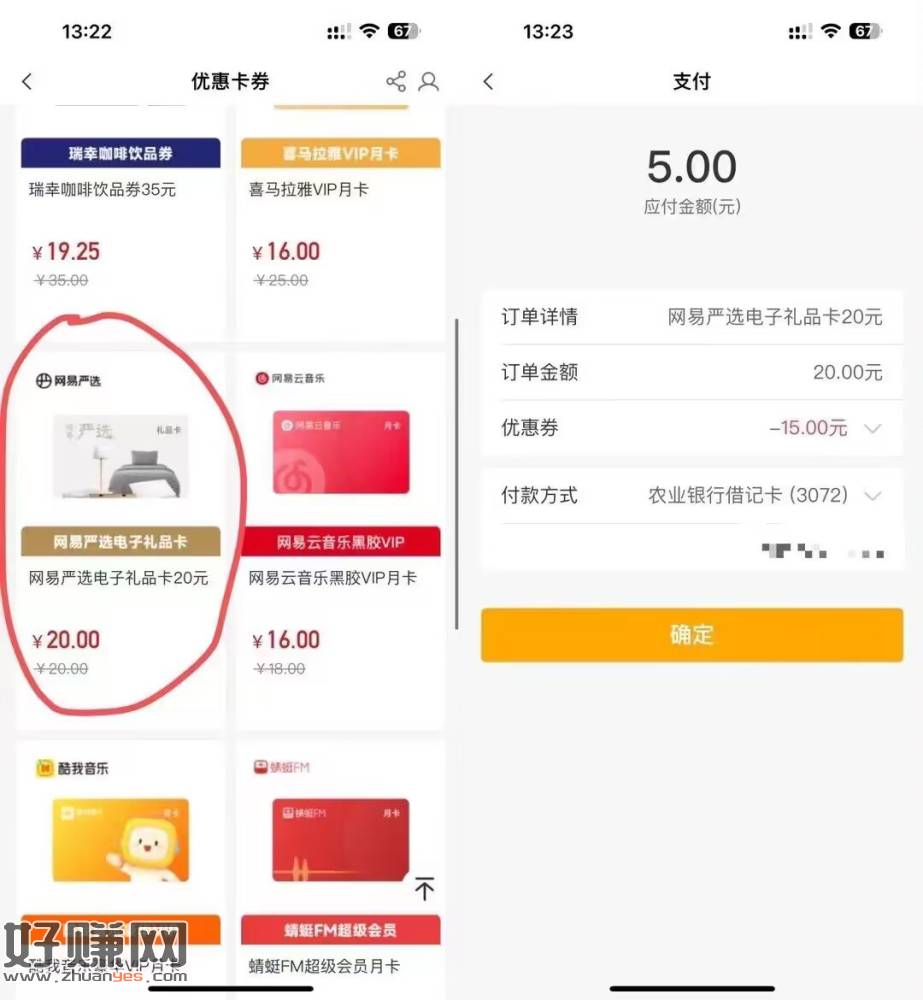Jump back to top with arrow button
923x1000 pixels.
pos(425,888)
